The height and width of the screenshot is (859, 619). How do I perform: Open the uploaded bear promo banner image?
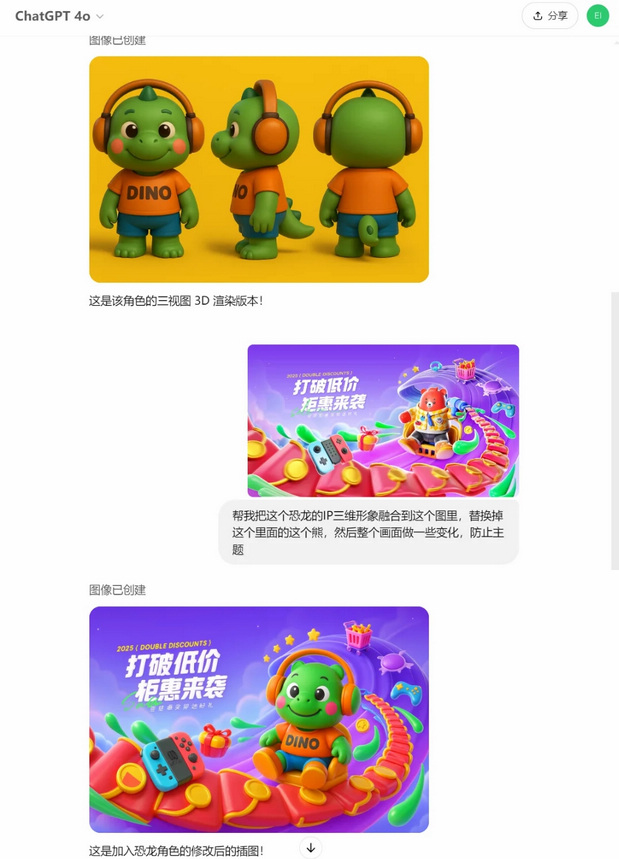tap(383, 420)
